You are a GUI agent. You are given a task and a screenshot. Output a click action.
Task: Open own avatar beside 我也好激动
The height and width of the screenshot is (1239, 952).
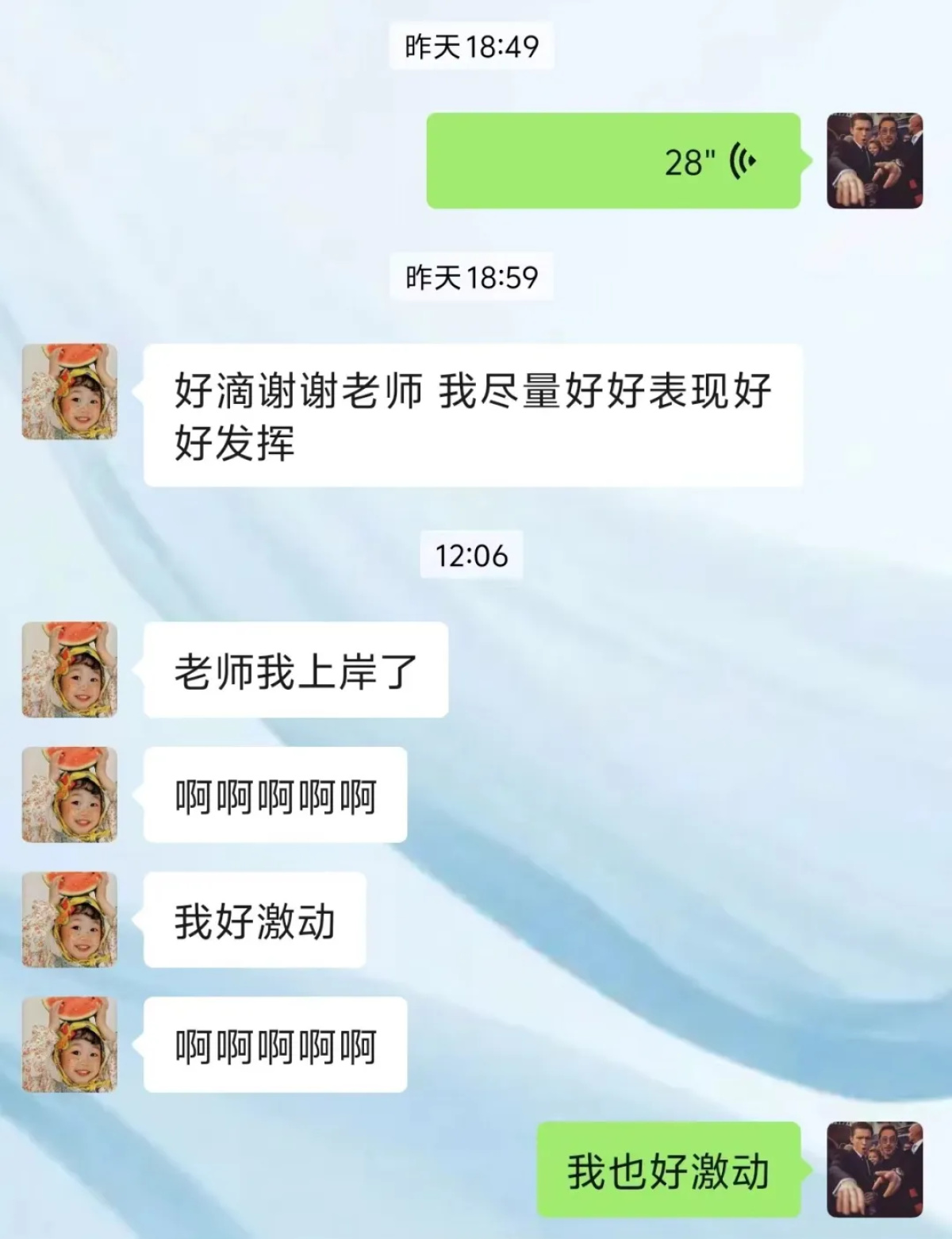click(x=874, y=1170)
